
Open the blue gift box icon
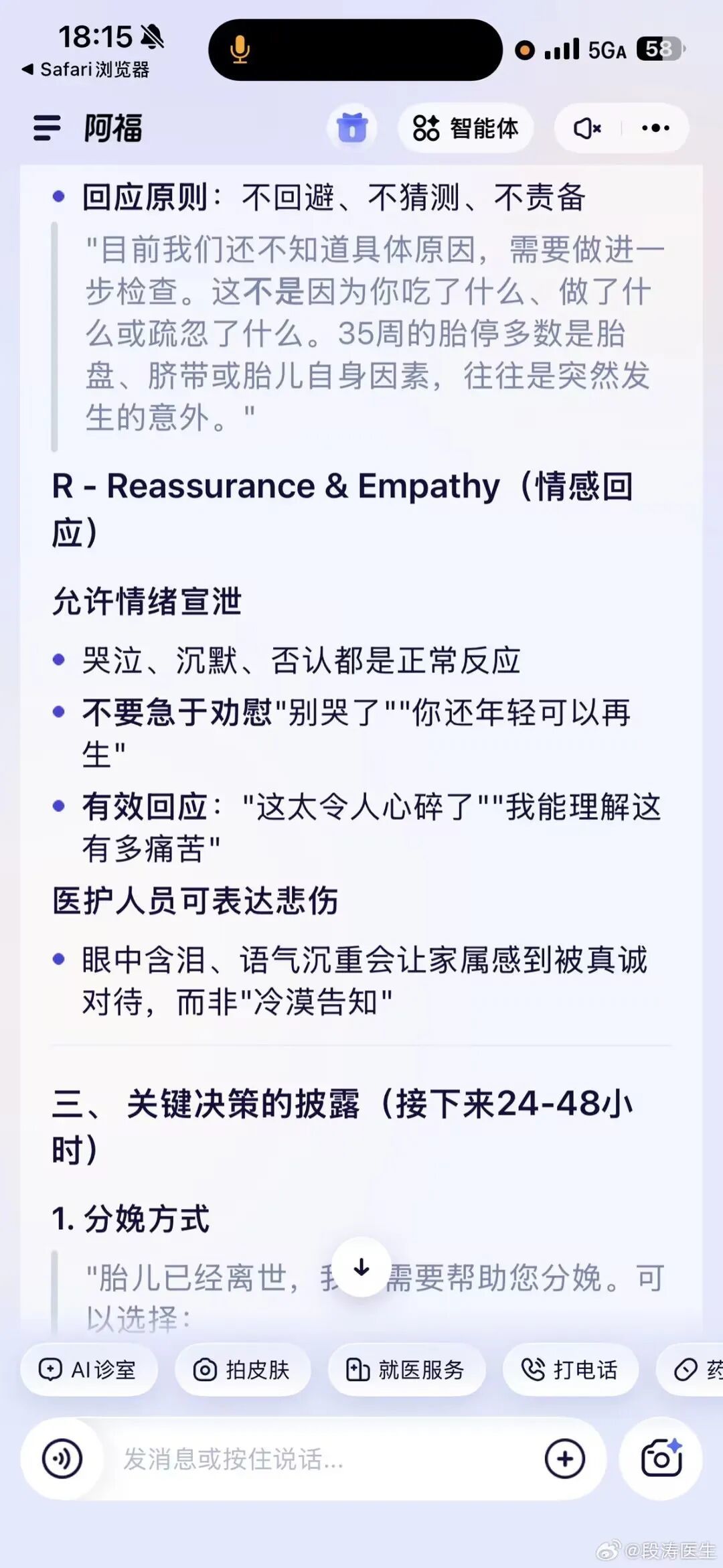(x=352, y=128)
